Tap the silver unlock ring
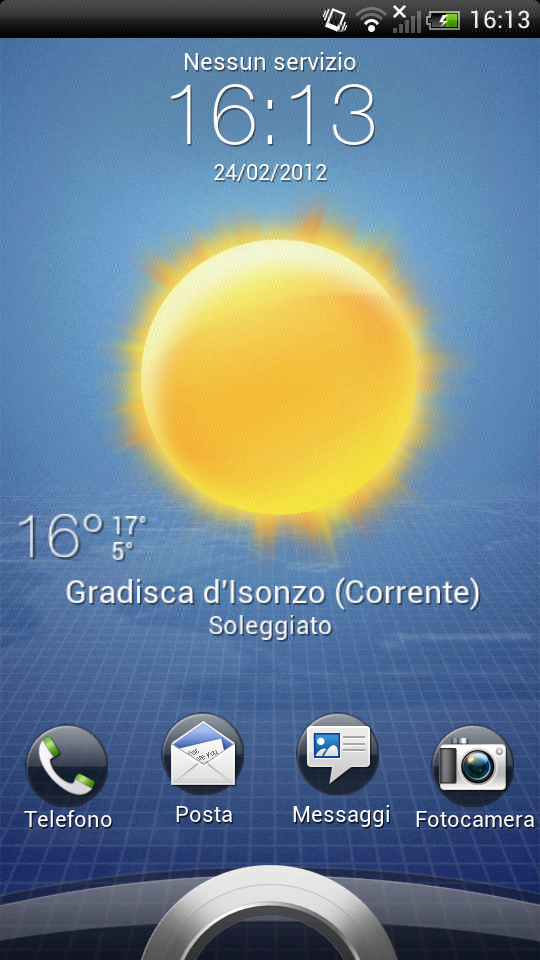Image resolution: width=540 pixels, height=960 pixels. tap(270, 915)
